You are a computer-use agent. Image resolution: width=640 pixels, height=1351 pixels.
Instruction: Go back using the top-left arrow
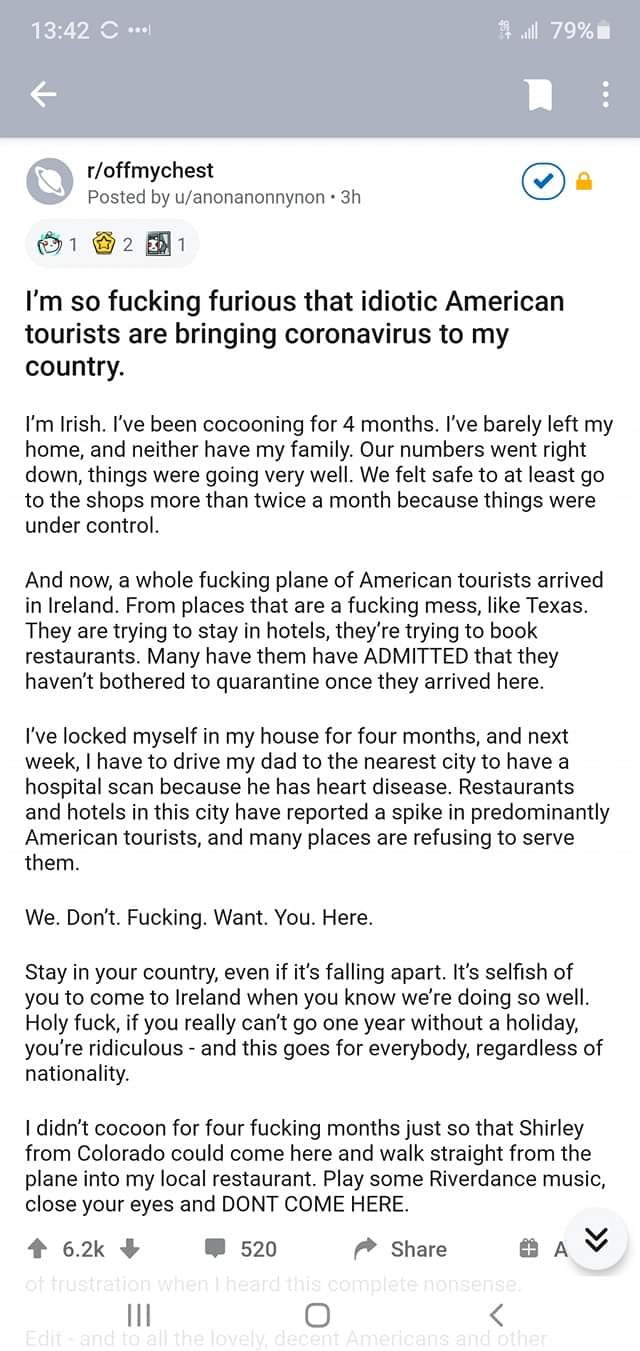(42, 95)
